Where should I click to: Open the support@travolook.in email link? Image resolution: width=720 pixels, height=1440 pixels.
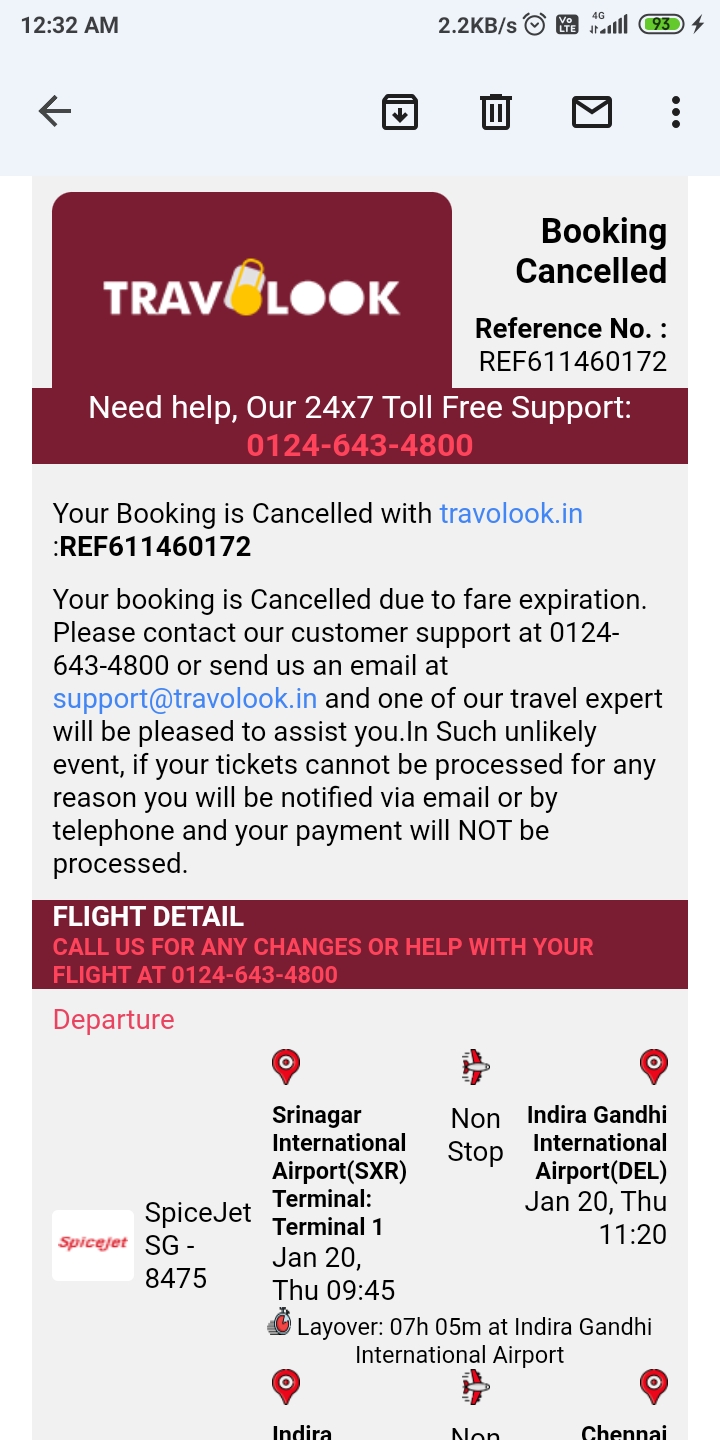click(185, 698)
